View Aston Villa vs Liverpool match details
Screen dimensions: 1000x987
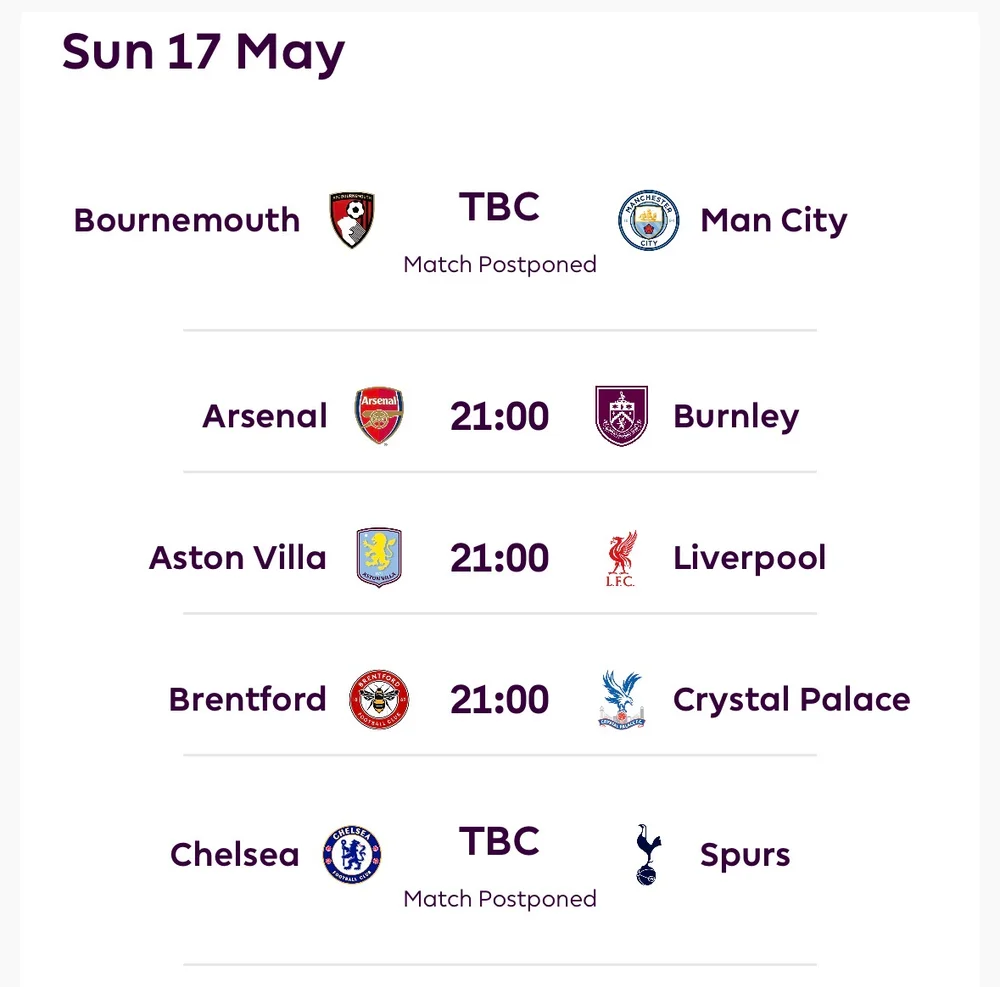point(499,557)
